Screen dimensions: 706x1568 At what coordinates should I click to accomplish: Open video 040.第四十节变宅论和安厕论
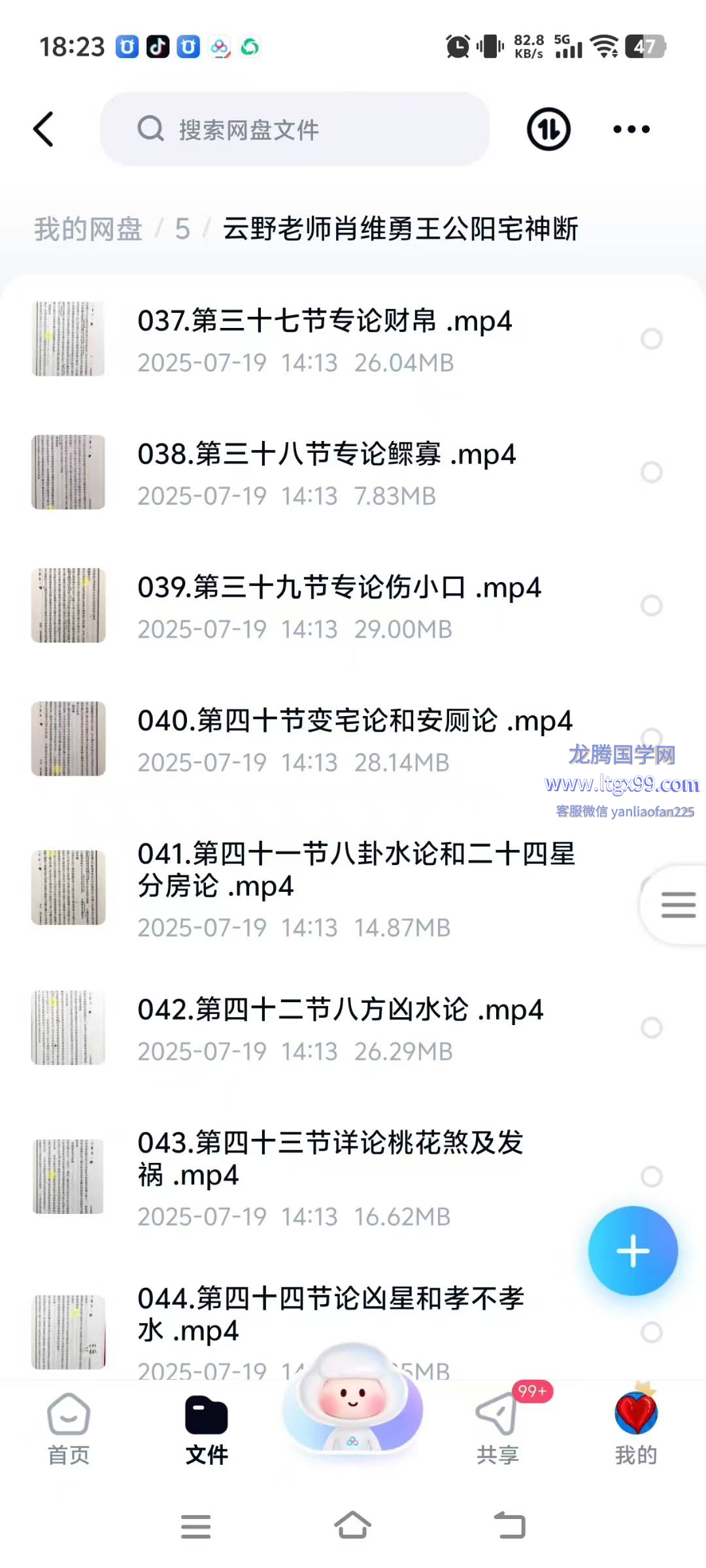[354, 721]
